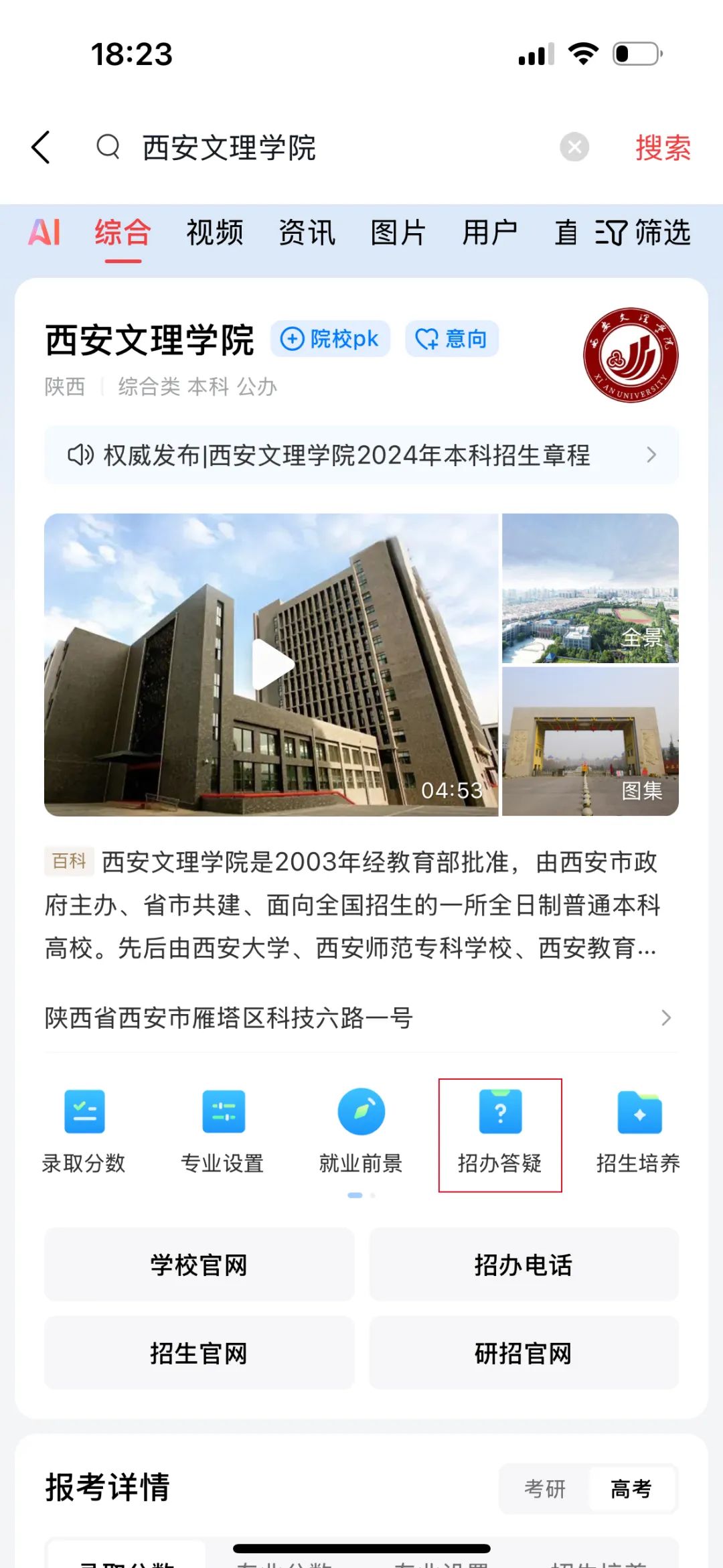Switch to the 资讯 tab
Screen dimensions: 723x1568
[x=307, y=233]
